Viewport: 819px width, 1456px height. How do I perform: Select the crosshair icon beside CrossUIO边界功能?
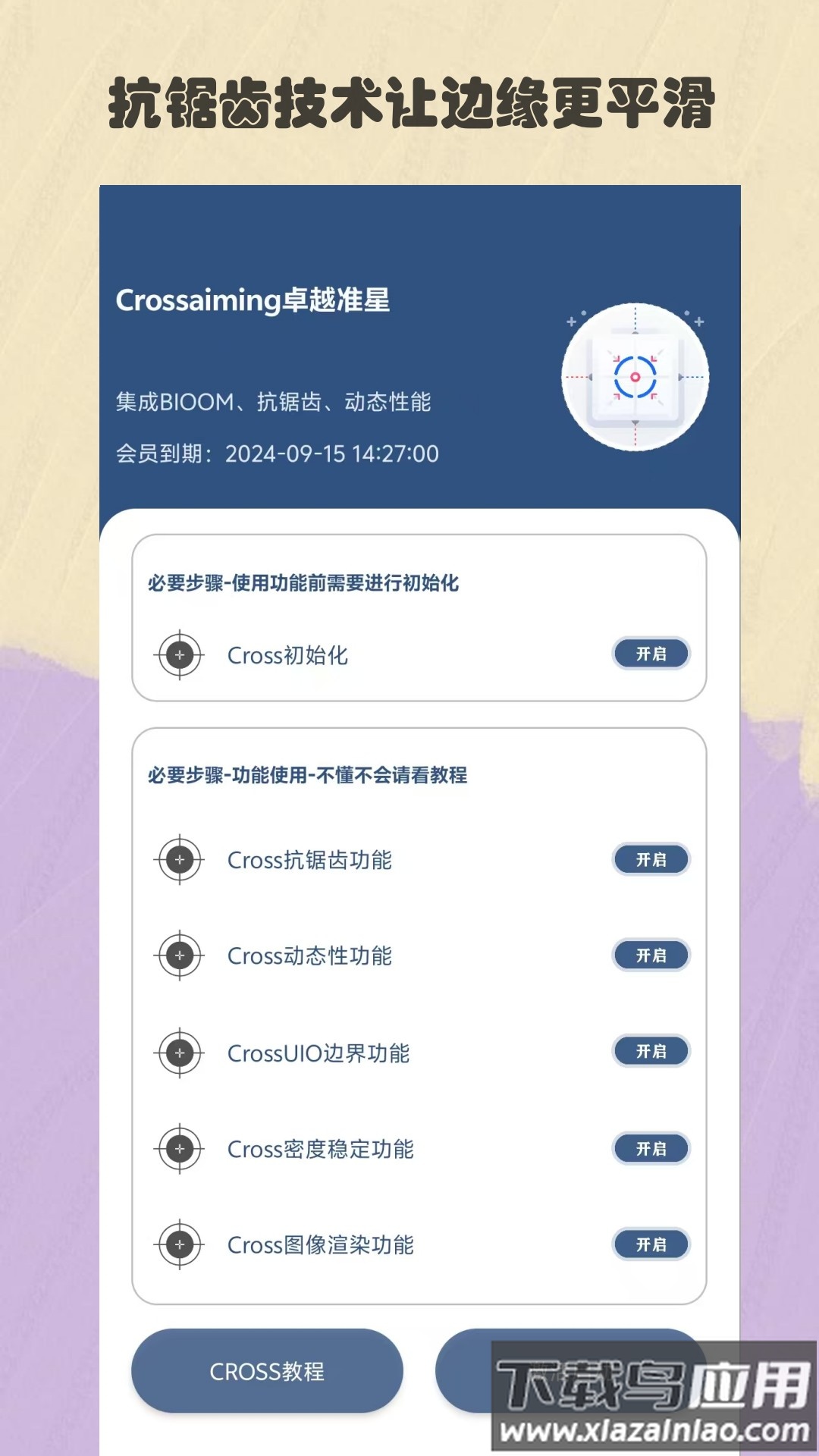pos(179,1053)
